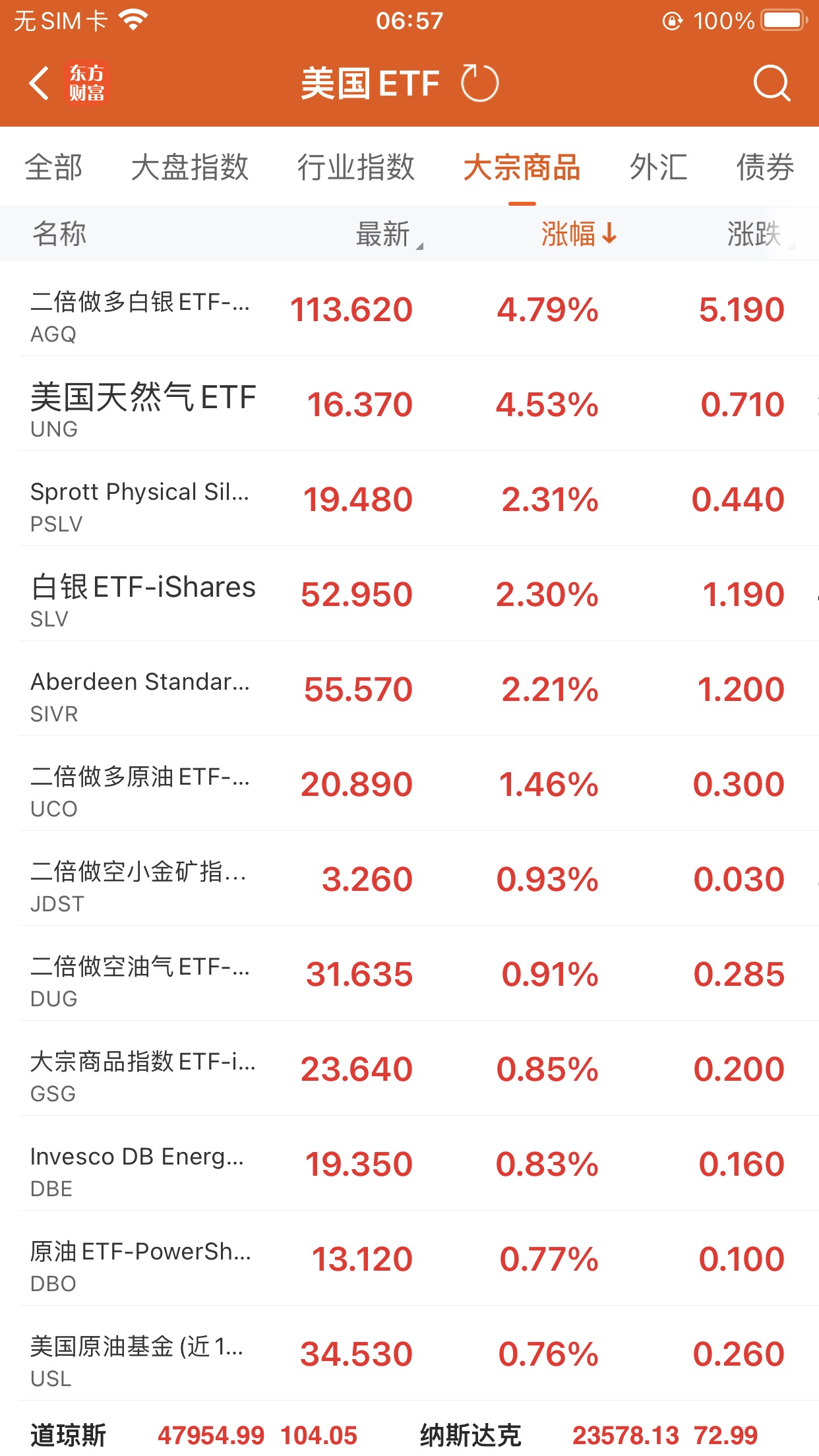Switch to the 大盘指数 tab
This screenshot has width=819, height=1456.
[x=190, y=167]
